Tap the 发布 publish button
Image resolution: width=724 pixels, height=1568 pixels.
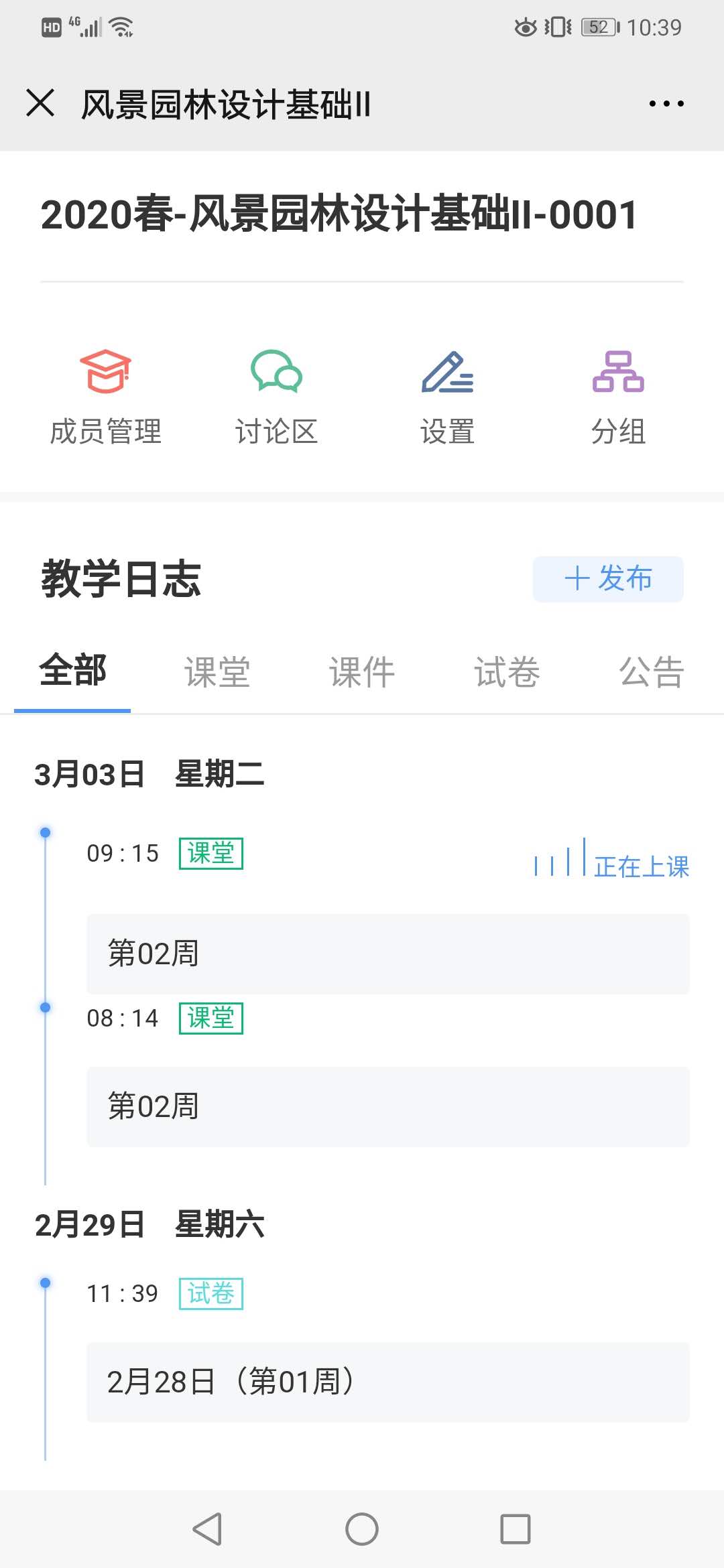click(x=608, y=579)
